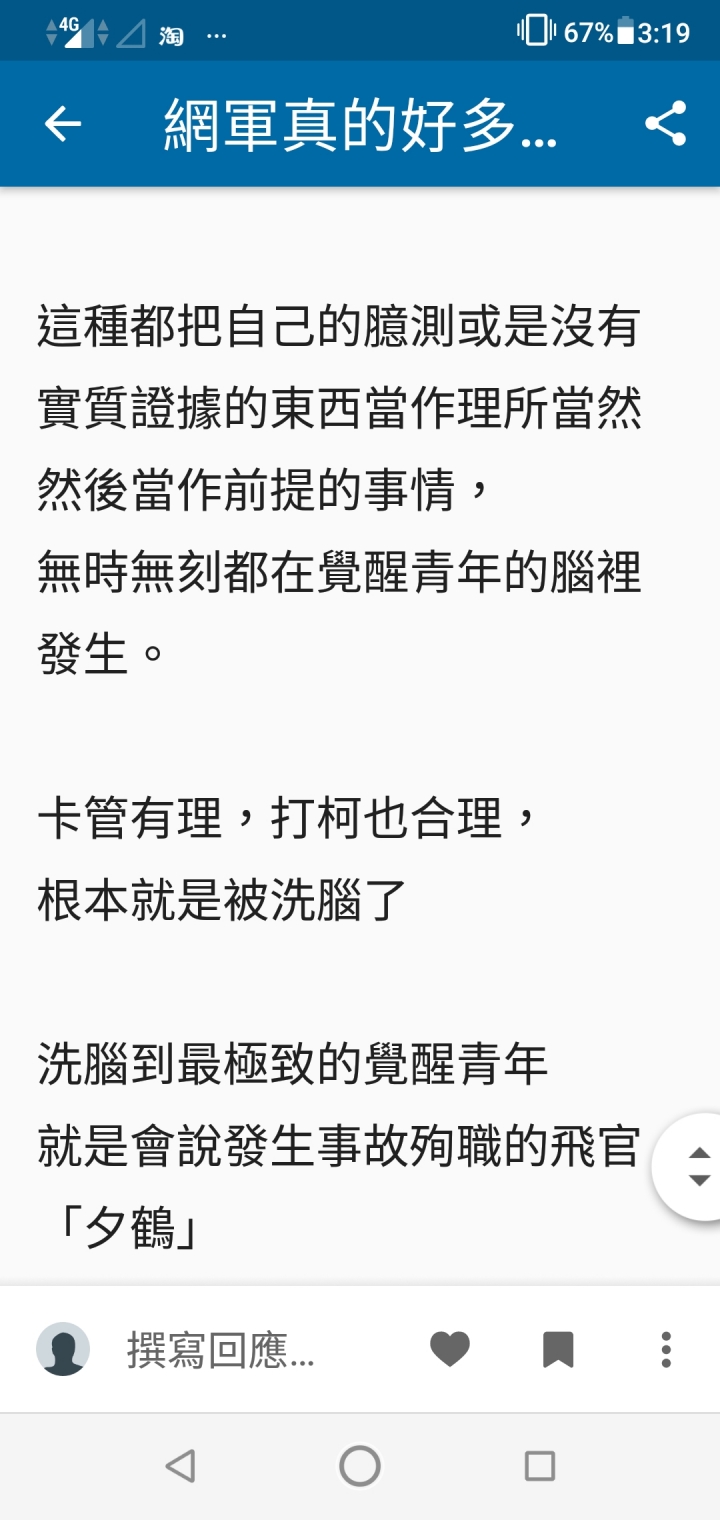Bookmark this post
Screen dimensions: 720x1520
tap(558, 1350)
